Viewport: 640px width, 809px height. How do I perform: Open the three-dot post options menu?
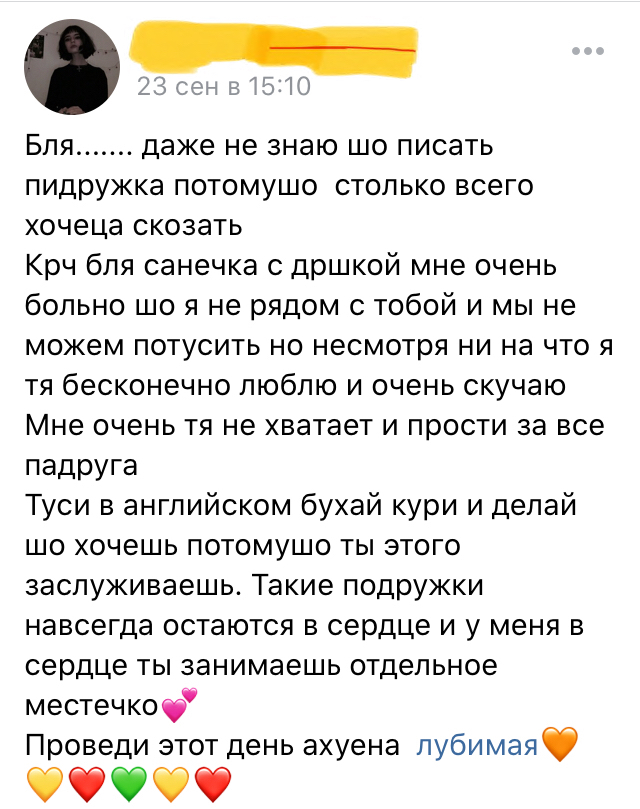587,50
